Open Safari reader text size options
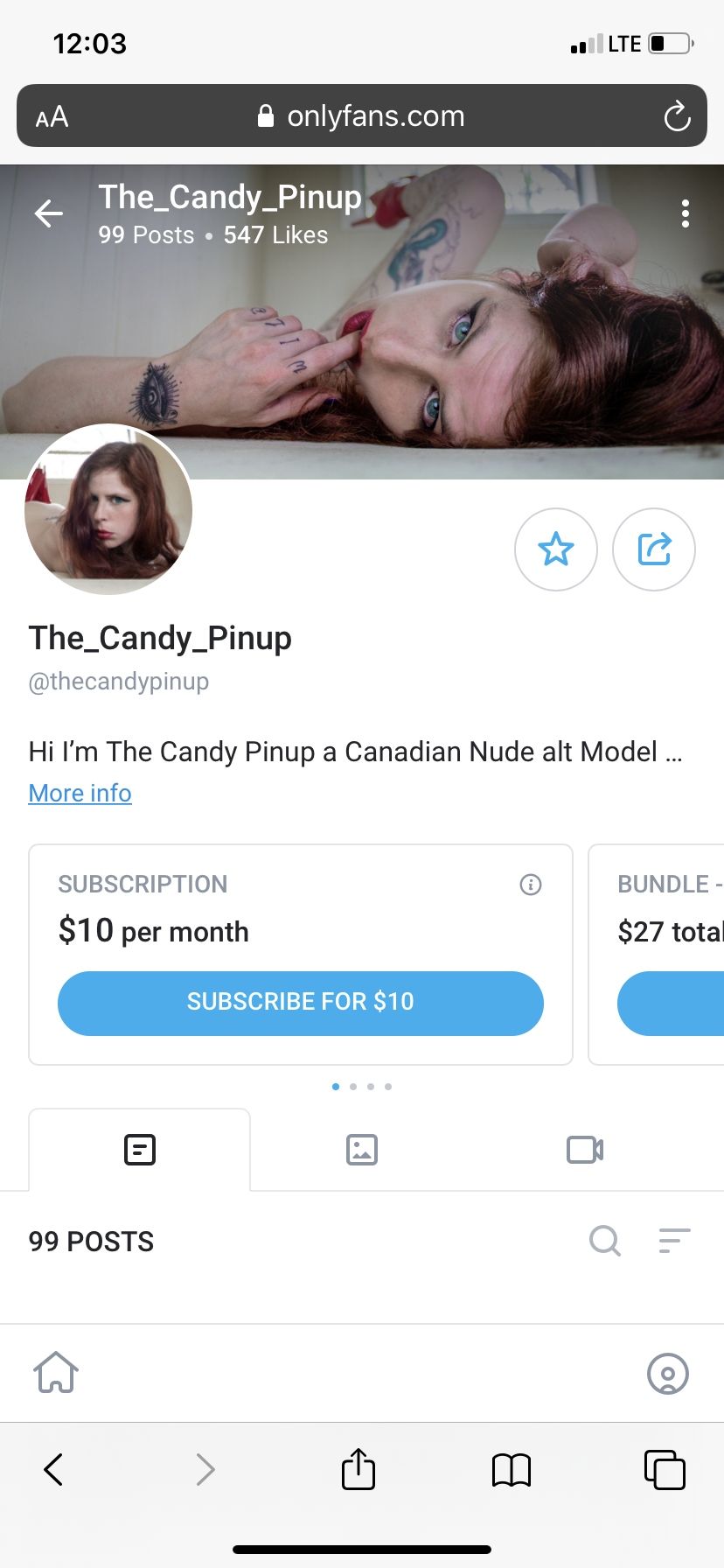The width and height of the screenshot is (724, 1568). point(52,116)
